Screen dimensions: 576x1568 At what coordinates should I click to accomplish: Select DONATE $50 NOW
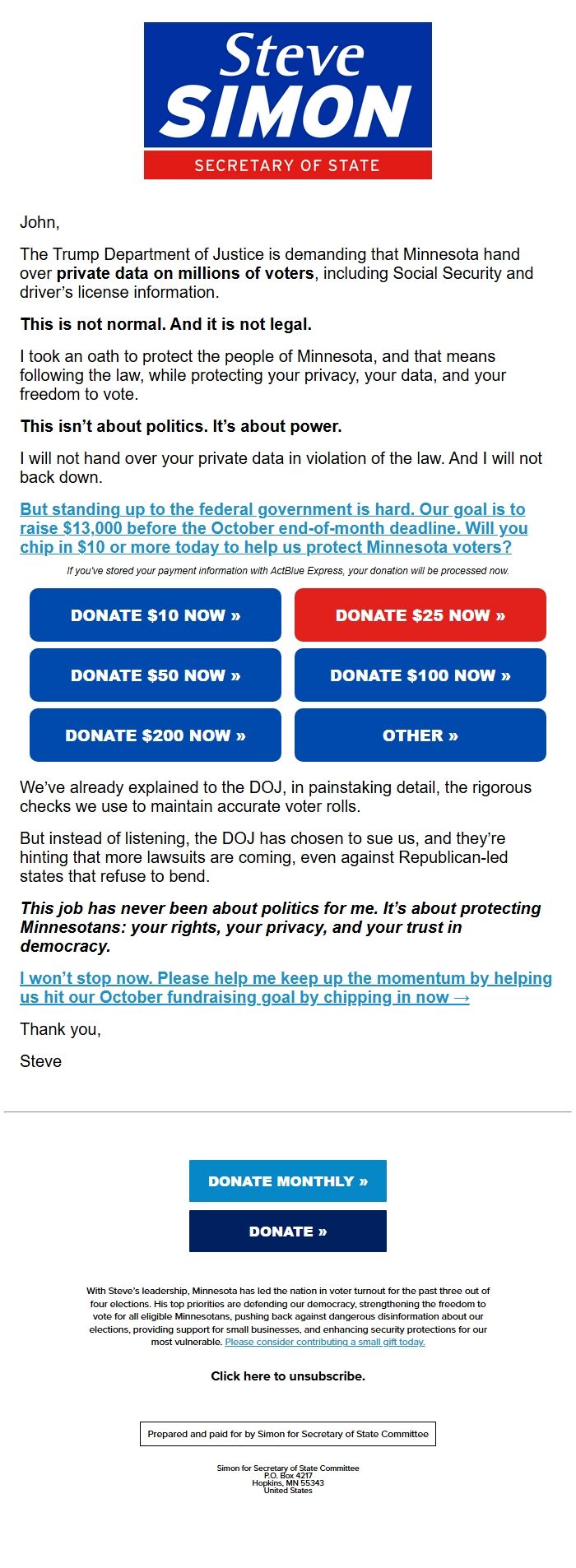(156, 675)
